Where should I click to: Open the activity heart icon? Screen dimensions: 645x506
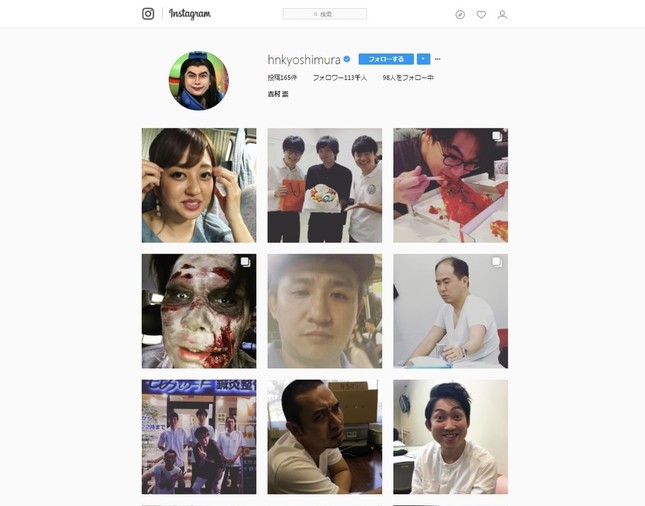(x=481, y=14)
